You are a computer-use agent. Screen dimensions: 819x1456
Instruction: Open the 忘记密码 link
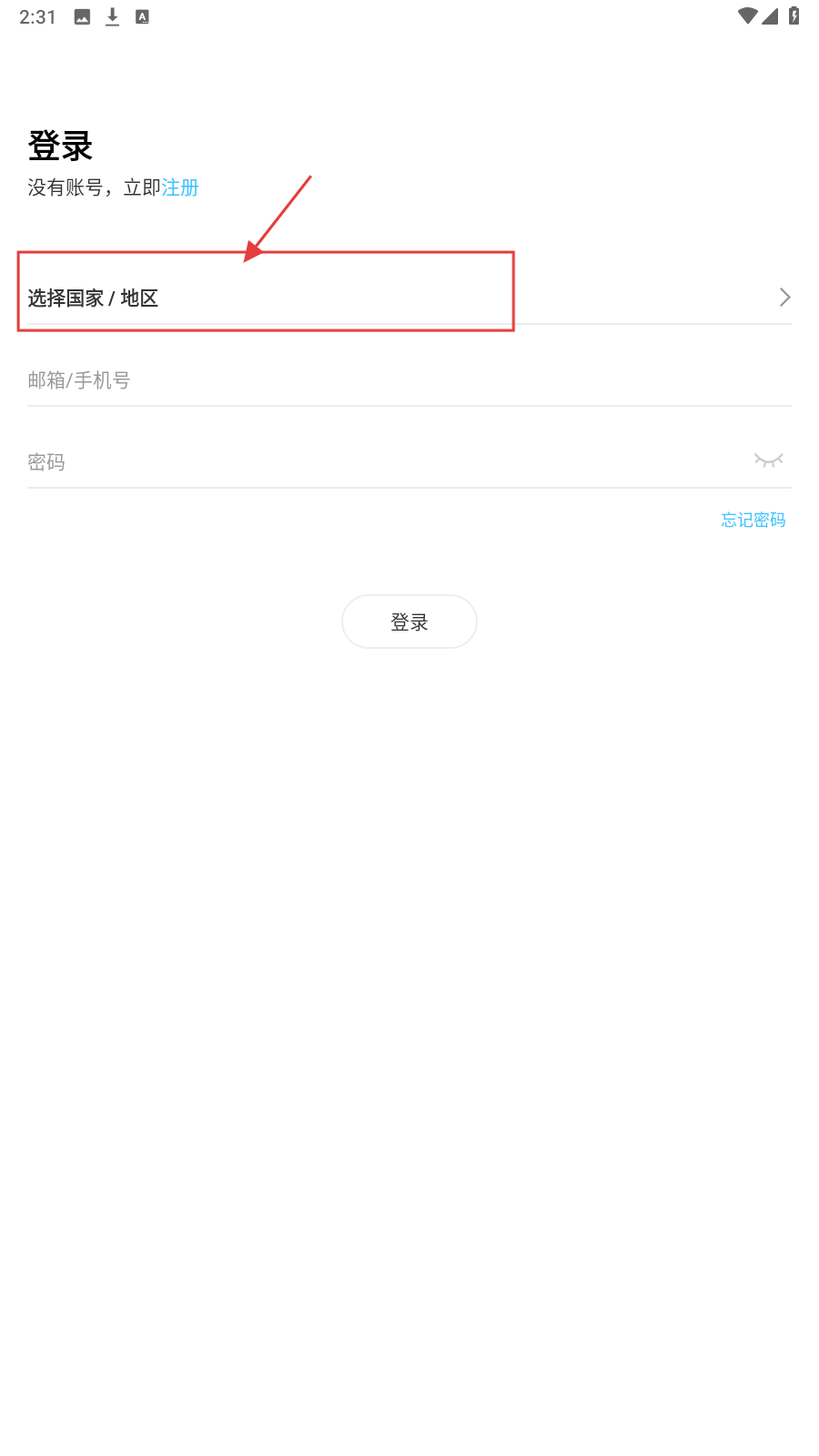[753, 520]
